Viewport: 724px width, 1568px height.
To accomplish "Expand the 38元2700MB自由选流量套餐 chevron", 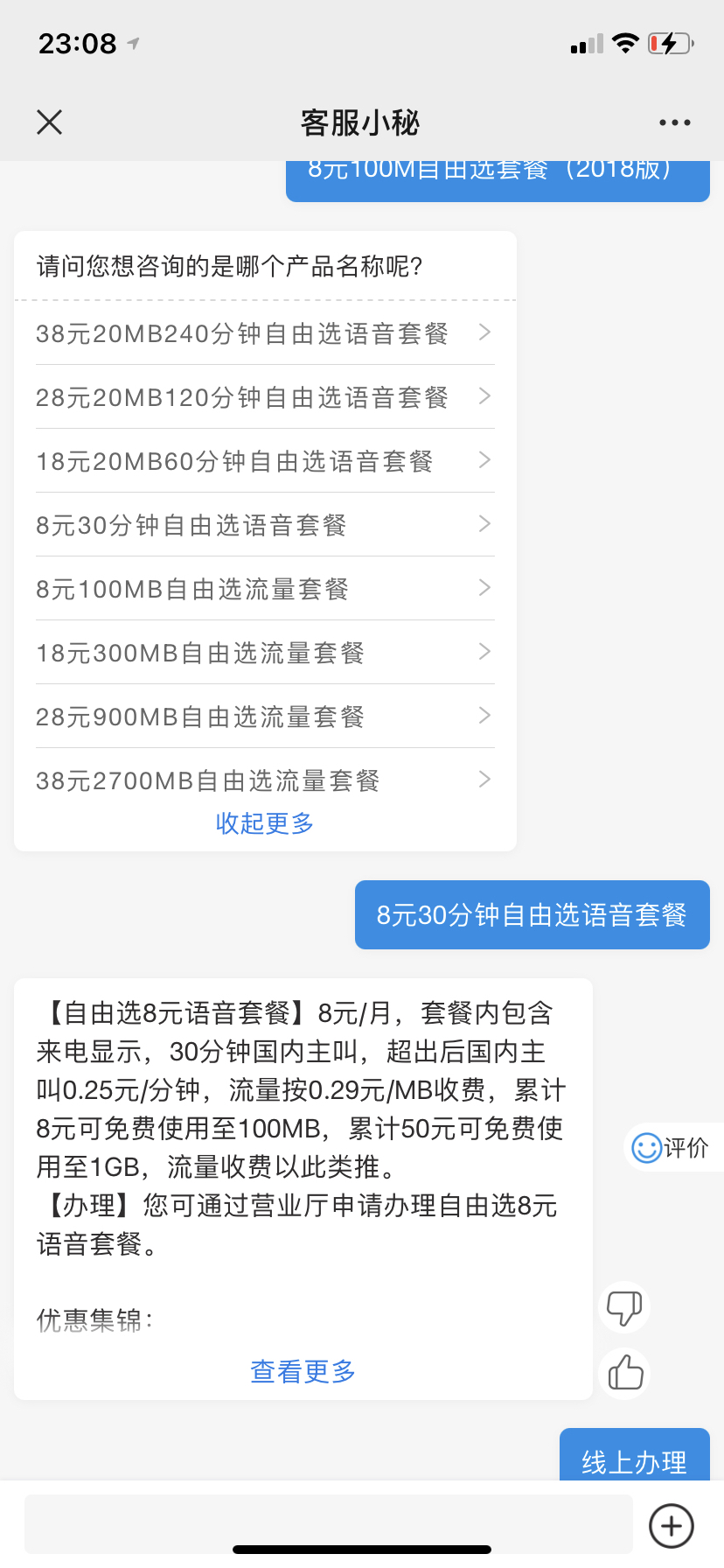I will click(x=484, y=780).
